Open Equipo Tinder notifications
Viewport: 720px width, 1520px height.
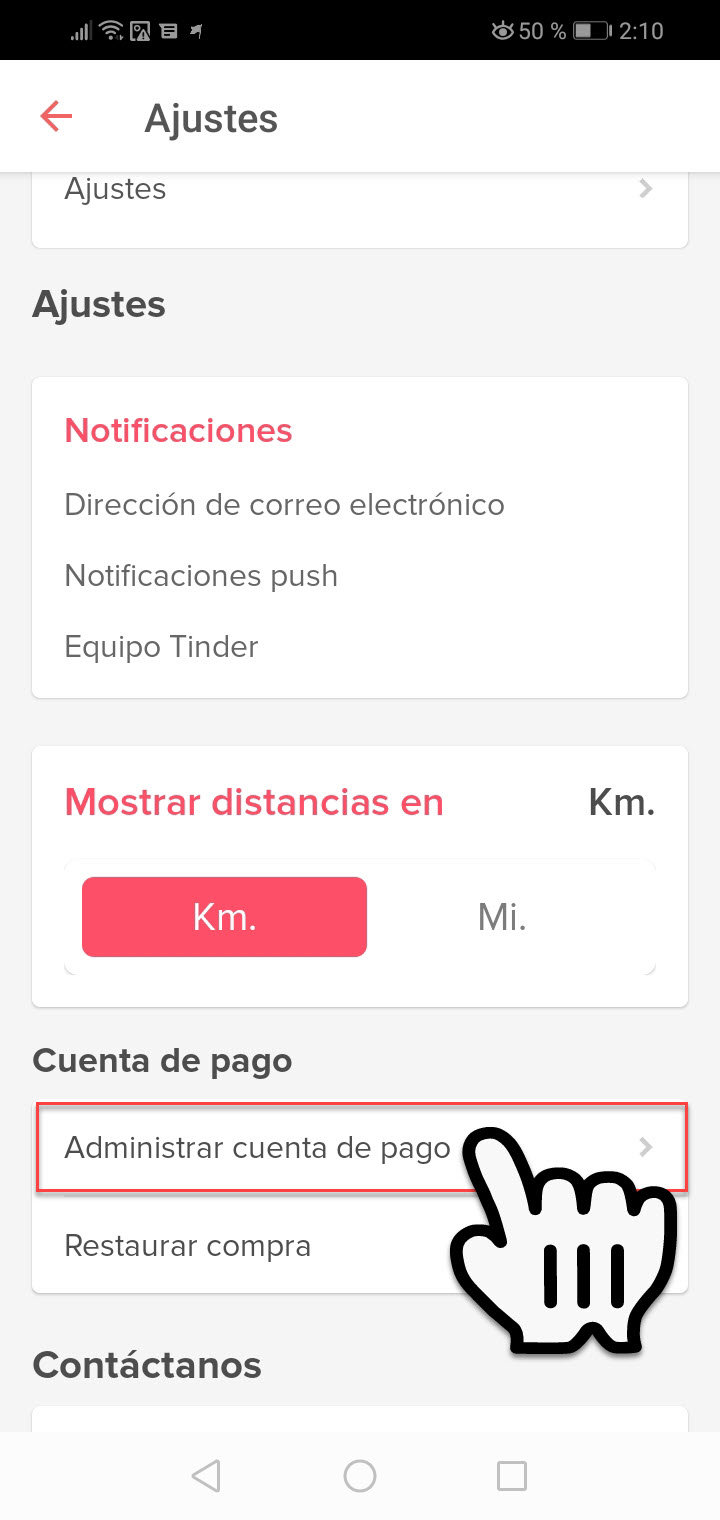click(x=161, y=647)
